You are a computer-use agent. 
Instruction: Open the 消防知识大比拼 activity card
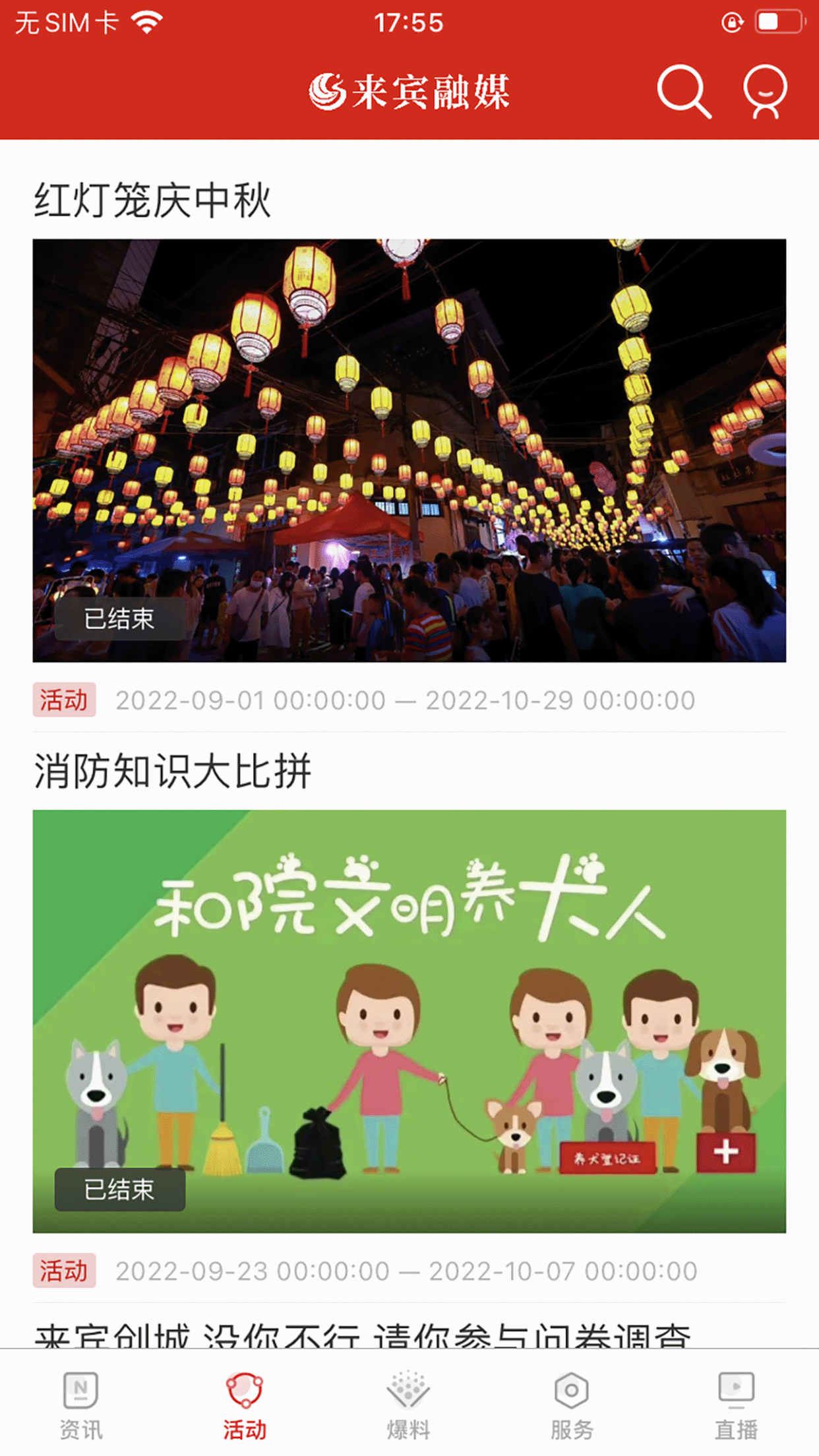pos(409,1021)
